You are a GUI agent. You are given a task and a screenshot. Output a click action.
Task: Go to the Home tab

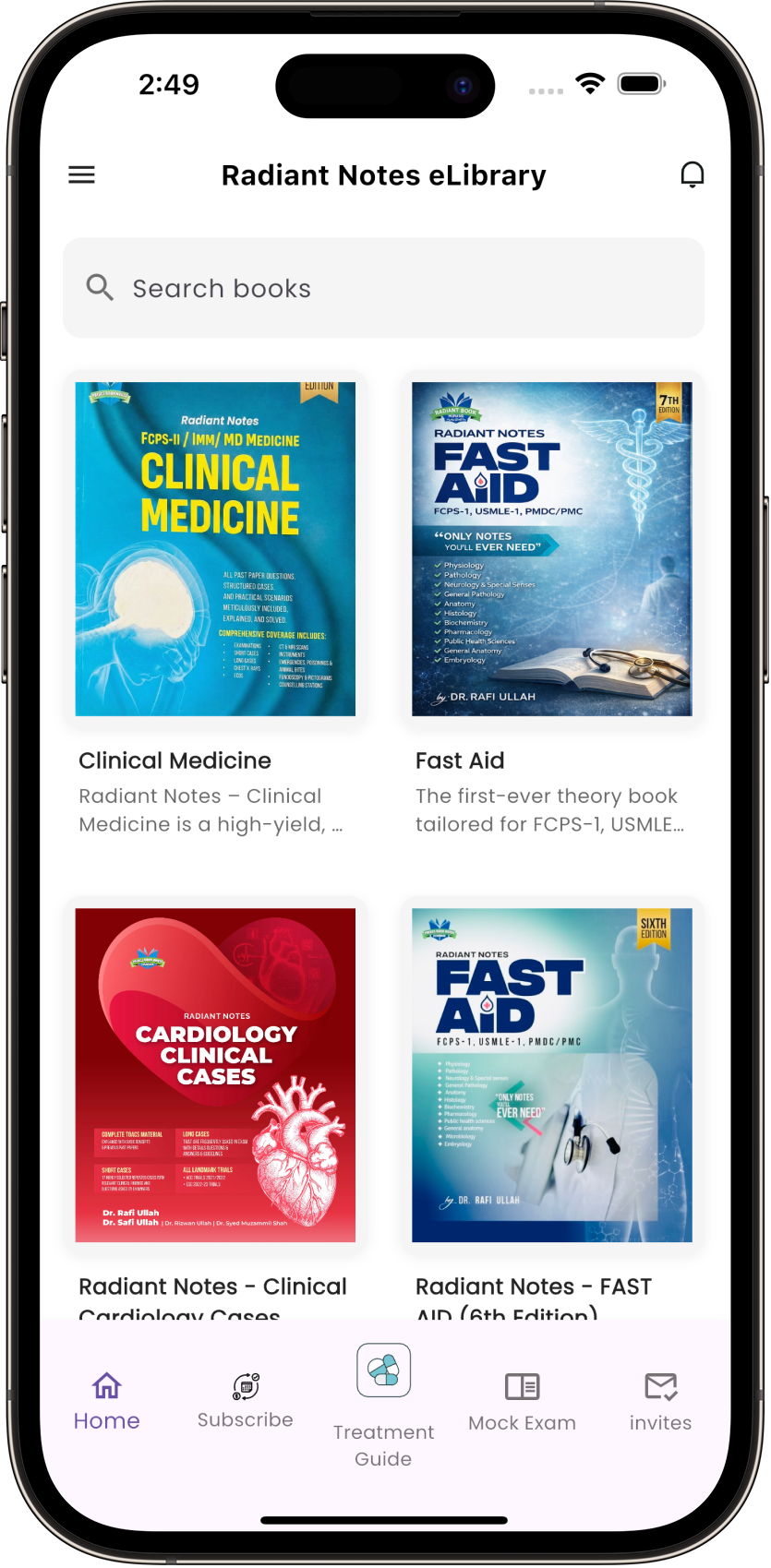[x=107, y=1401]
